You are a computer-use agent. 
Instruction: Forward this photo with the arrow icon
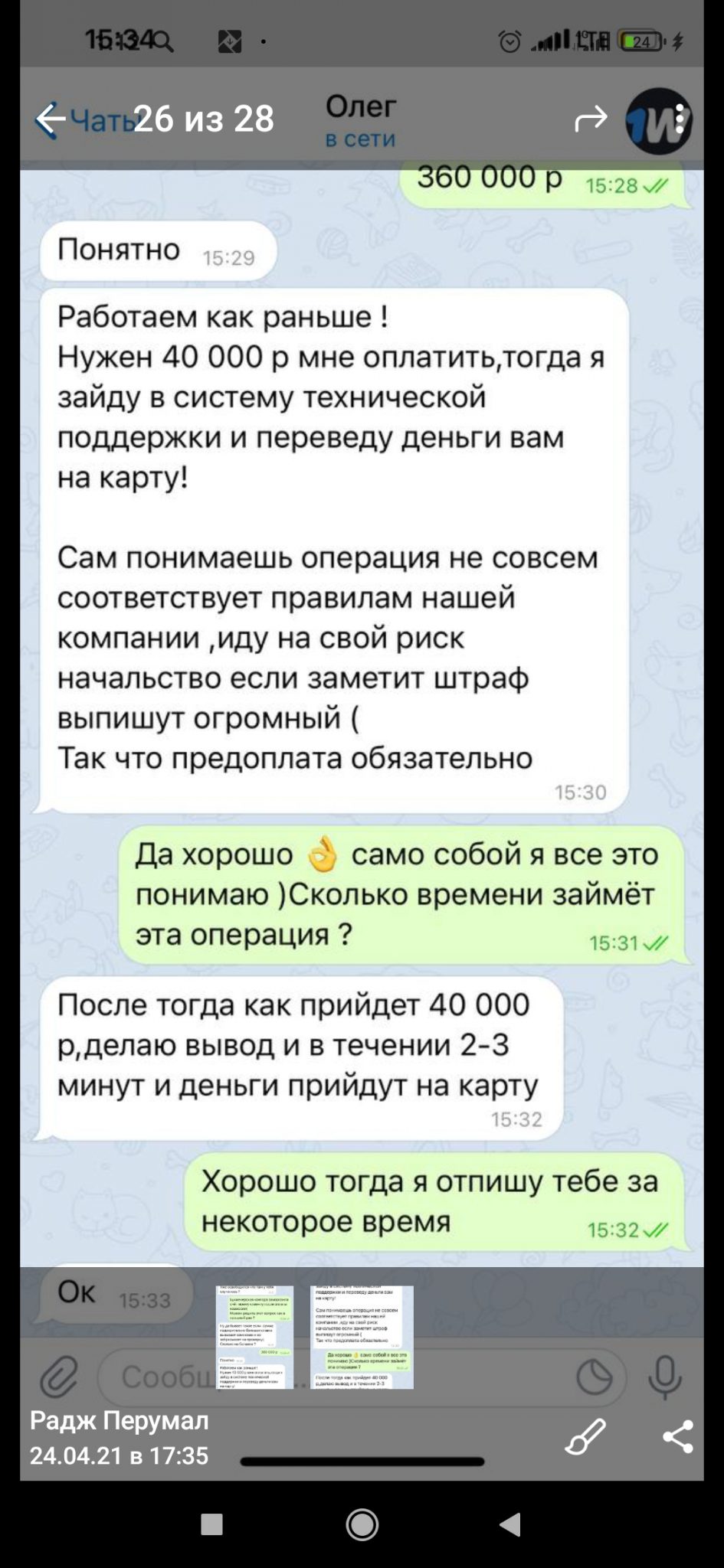591,119
